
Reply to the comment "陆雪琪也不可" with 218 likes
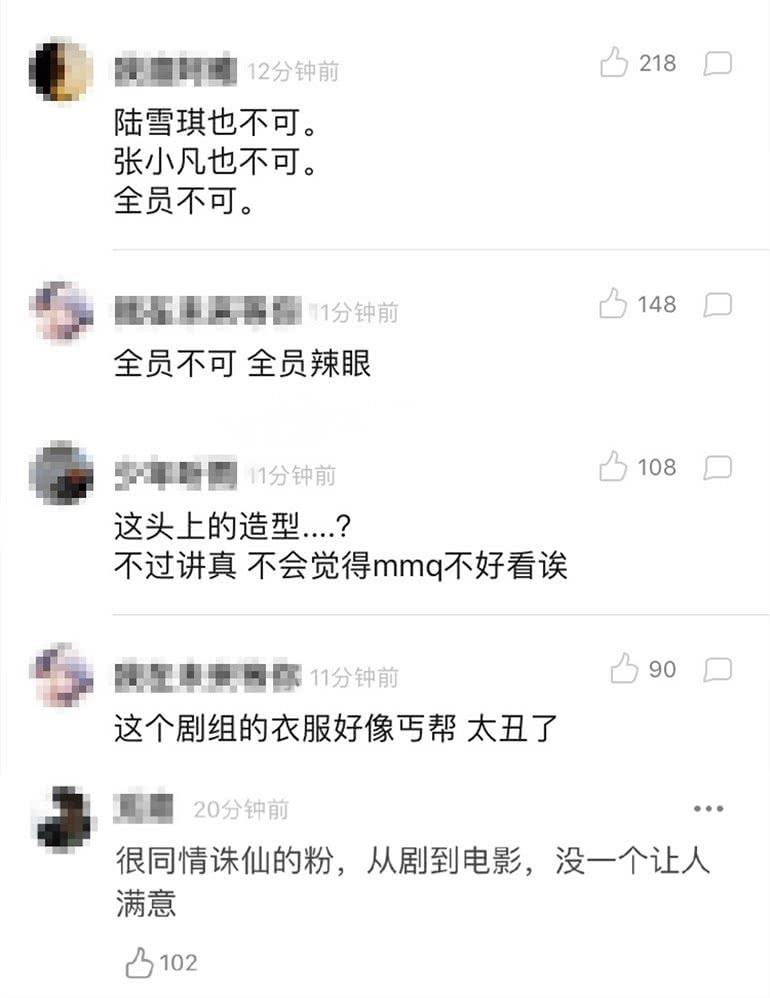718,64
